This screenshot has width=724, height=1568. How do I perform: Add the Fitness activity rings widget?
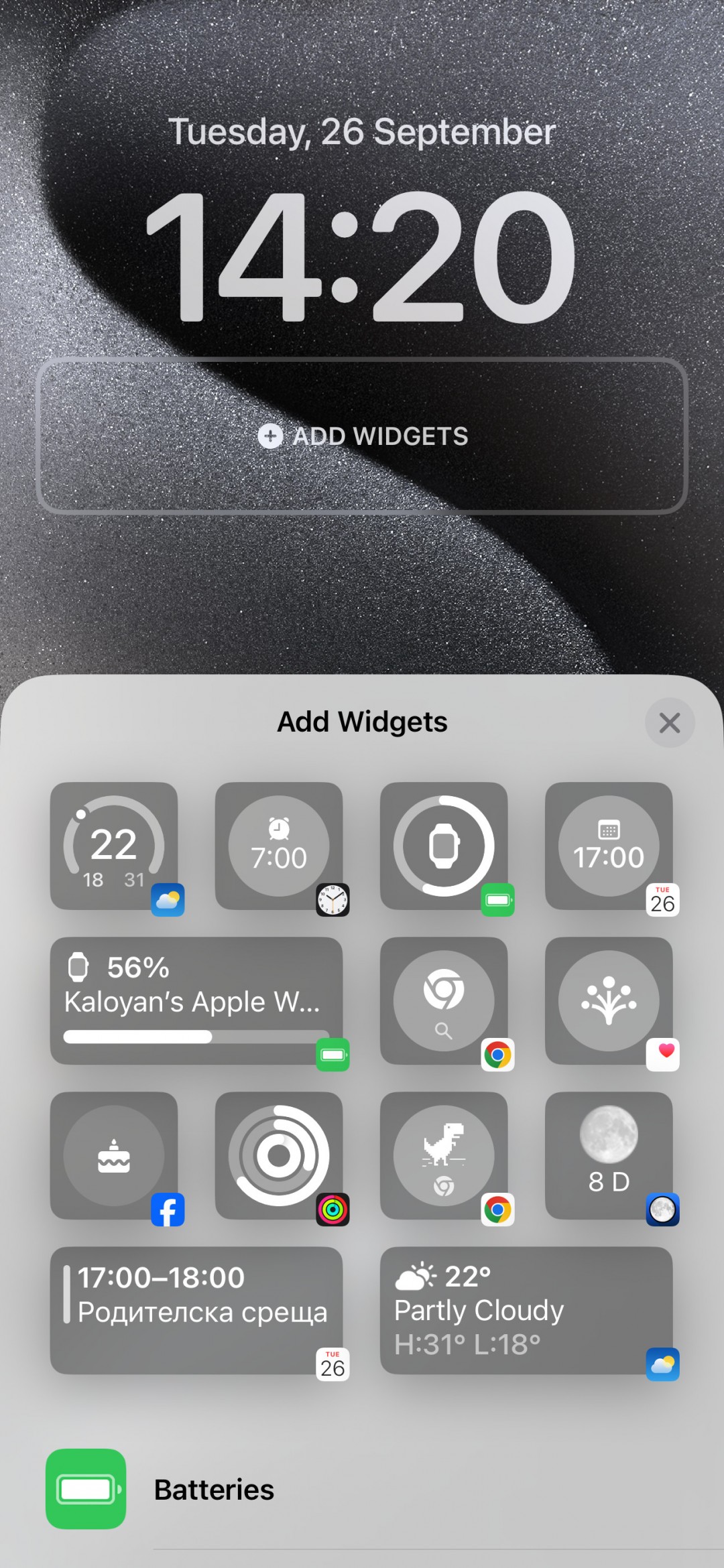pyautogui.click(x=279, y=1155)
